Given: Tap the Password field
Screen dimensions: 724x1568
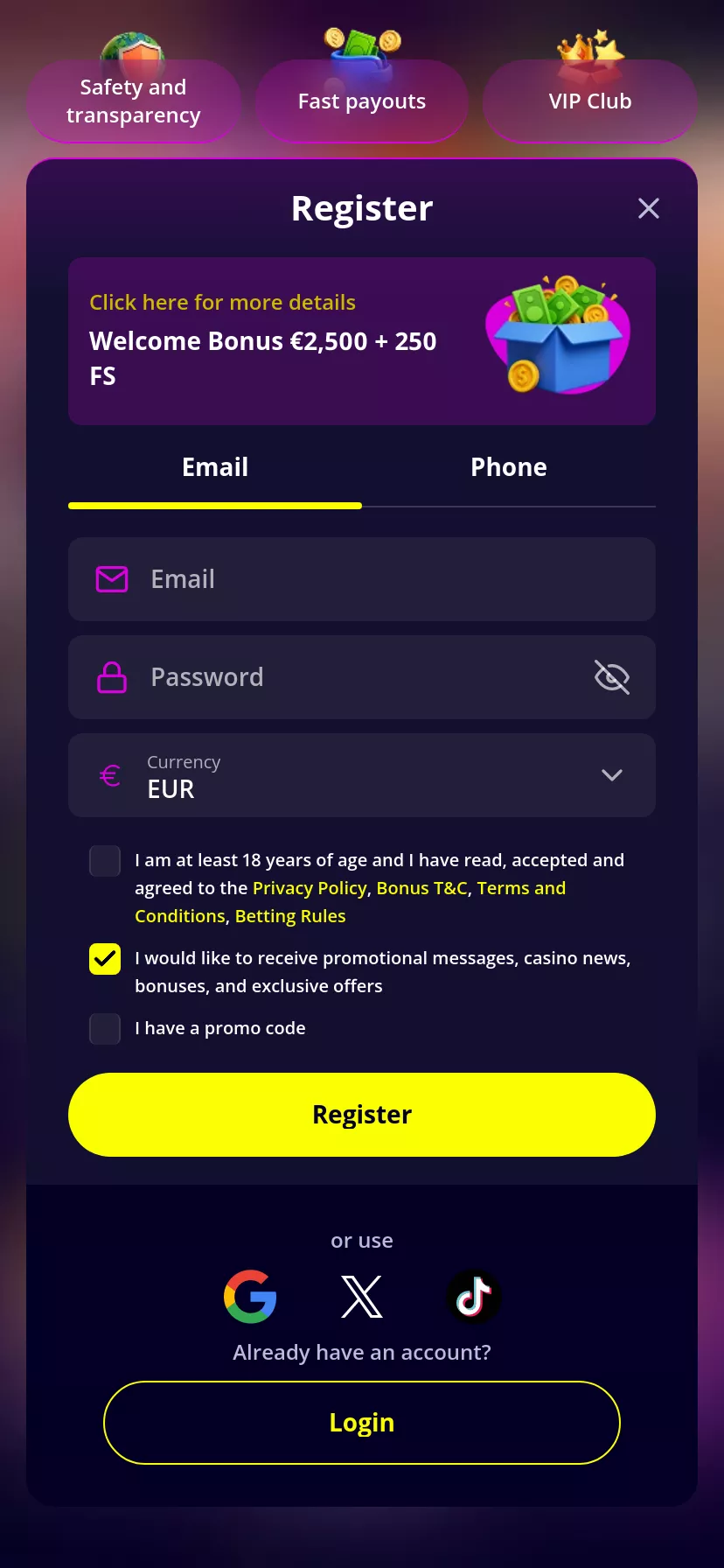Looking at the screenshot, I should 362,677.
